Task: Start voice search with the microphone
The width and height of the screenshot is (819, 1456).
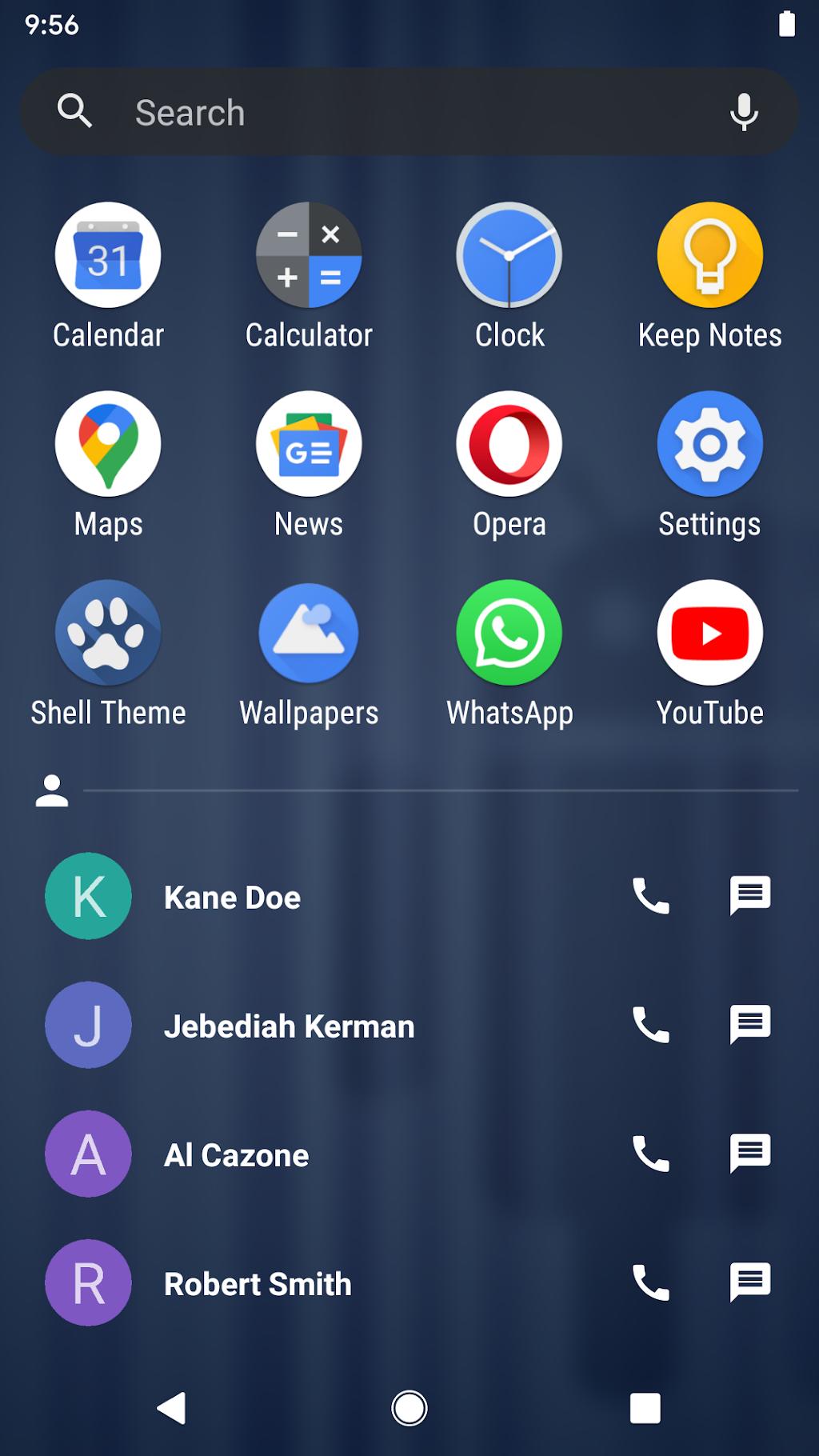Action: point(744,112)
